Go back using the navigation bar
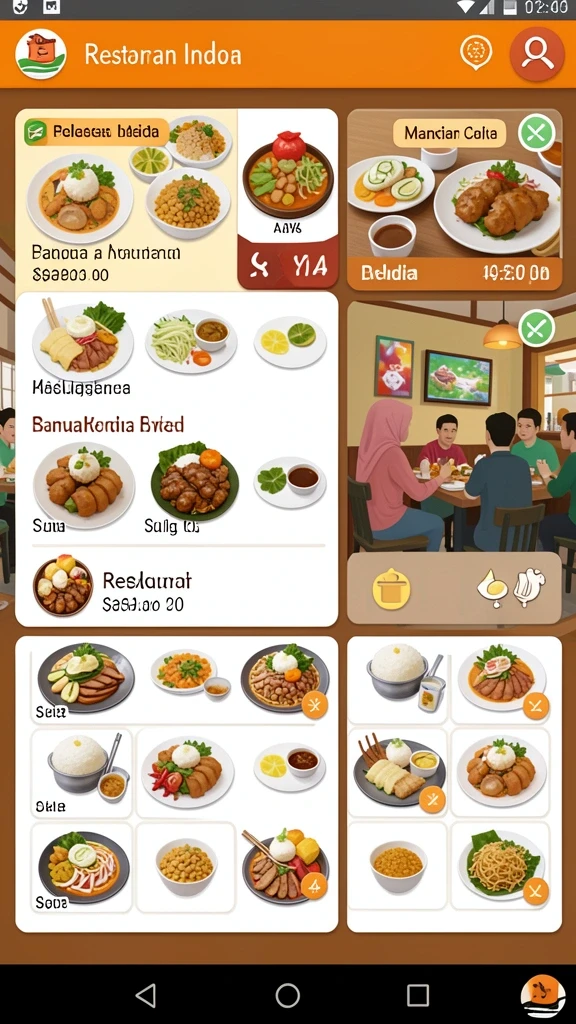Image resolution: width=576 pixels, height=1024 pixels. click(x=146, y=995)
